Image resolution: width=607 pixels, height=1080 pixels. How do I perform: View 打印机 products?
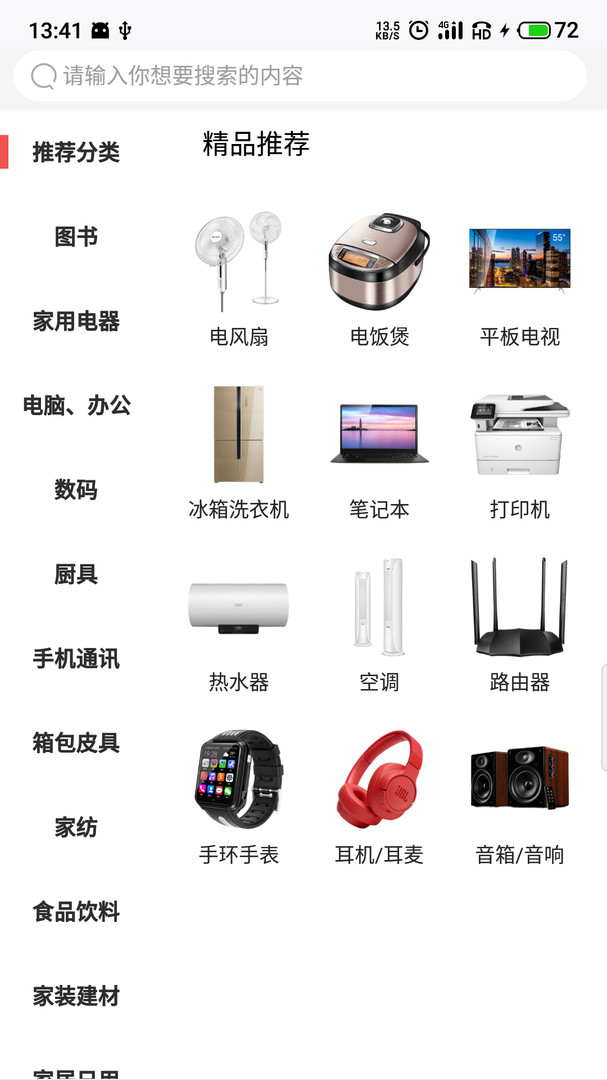(519, 450)
